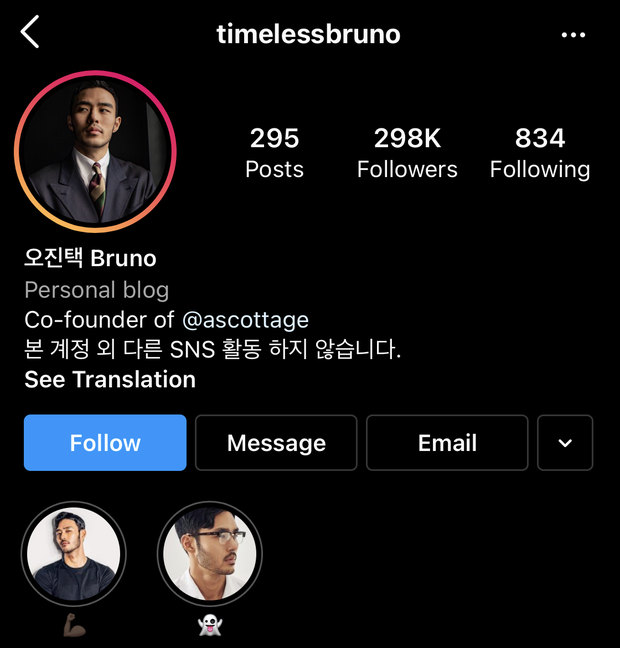Tap the Email contact button
Image resolution: width=620 pixels, height=648 pixels.
447,443
